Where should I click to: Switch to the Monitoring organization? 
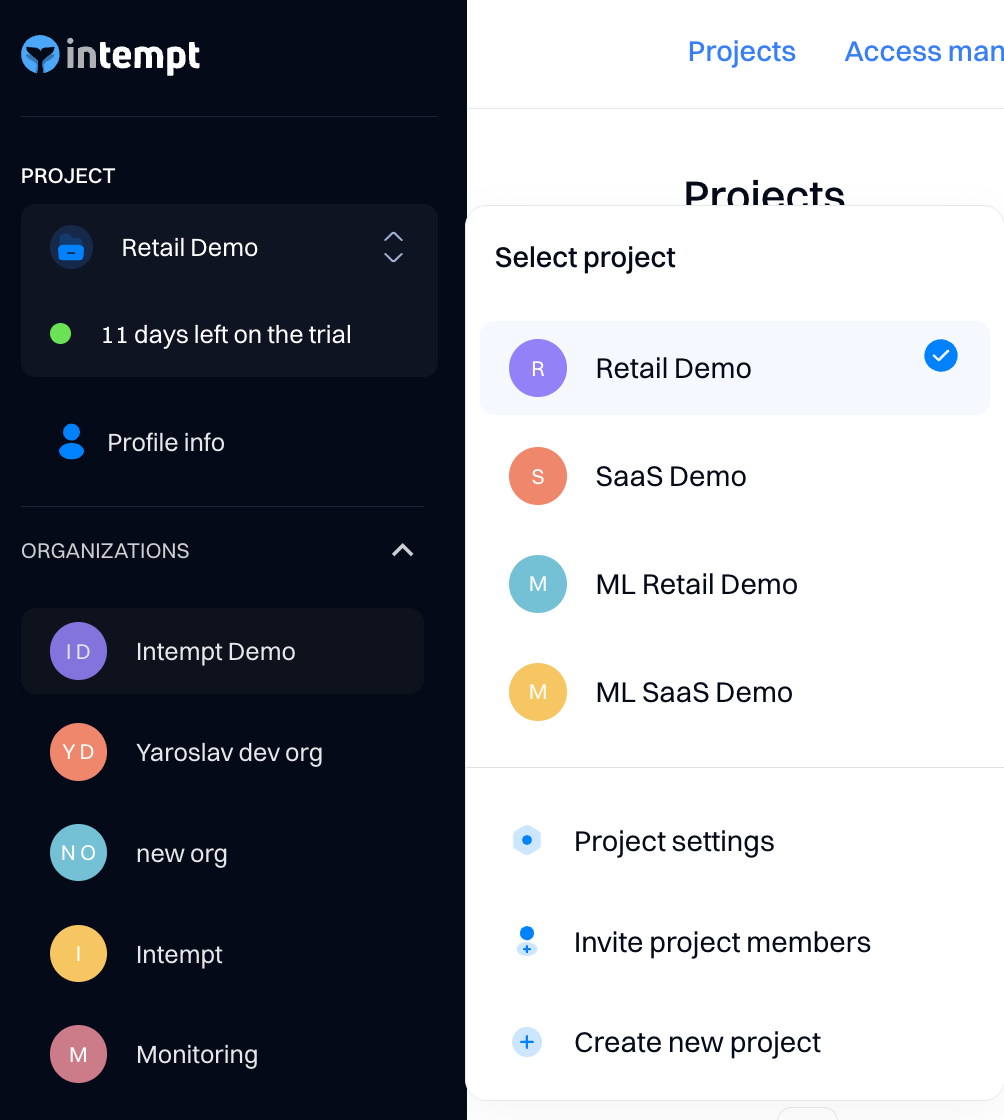196,1055
